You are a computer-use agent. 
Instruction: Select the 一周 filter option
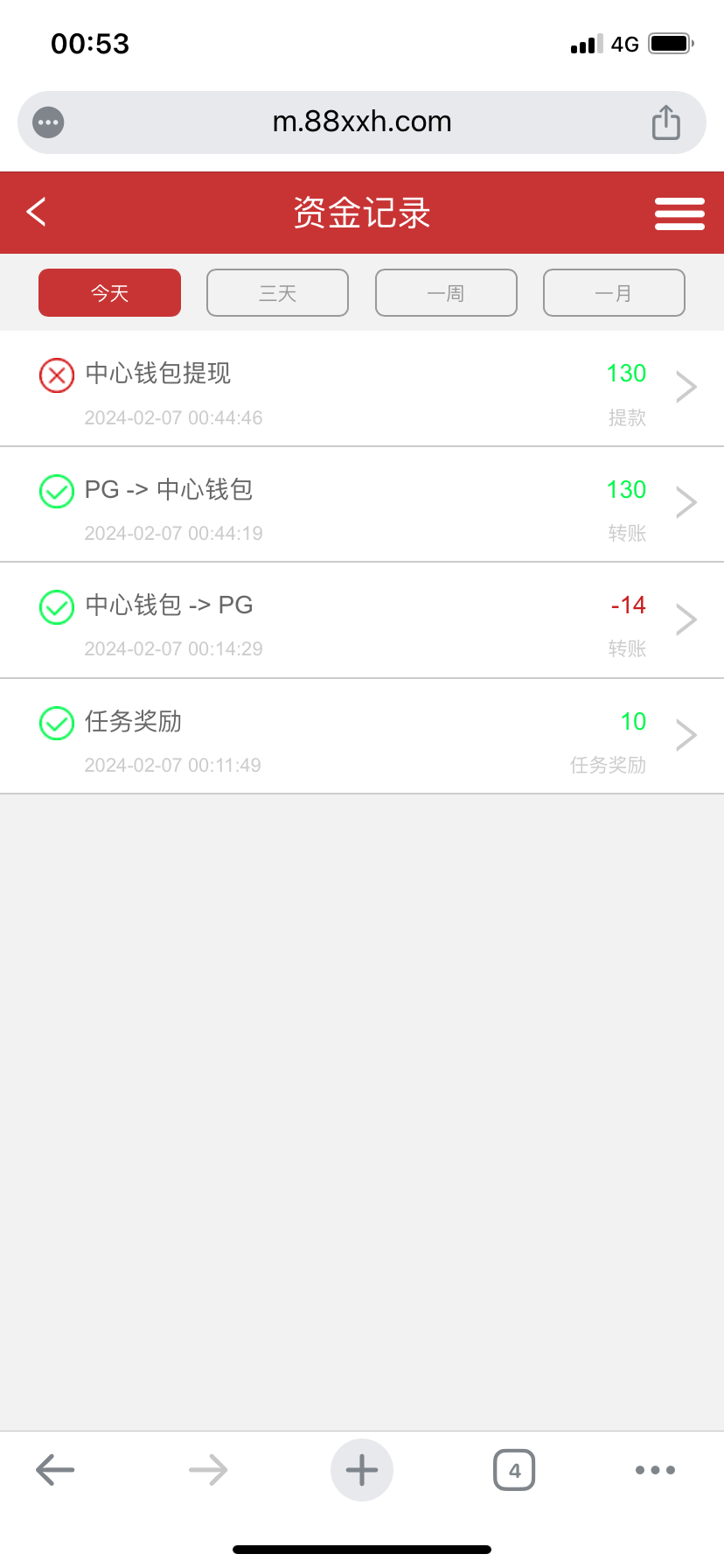[446, 292]
